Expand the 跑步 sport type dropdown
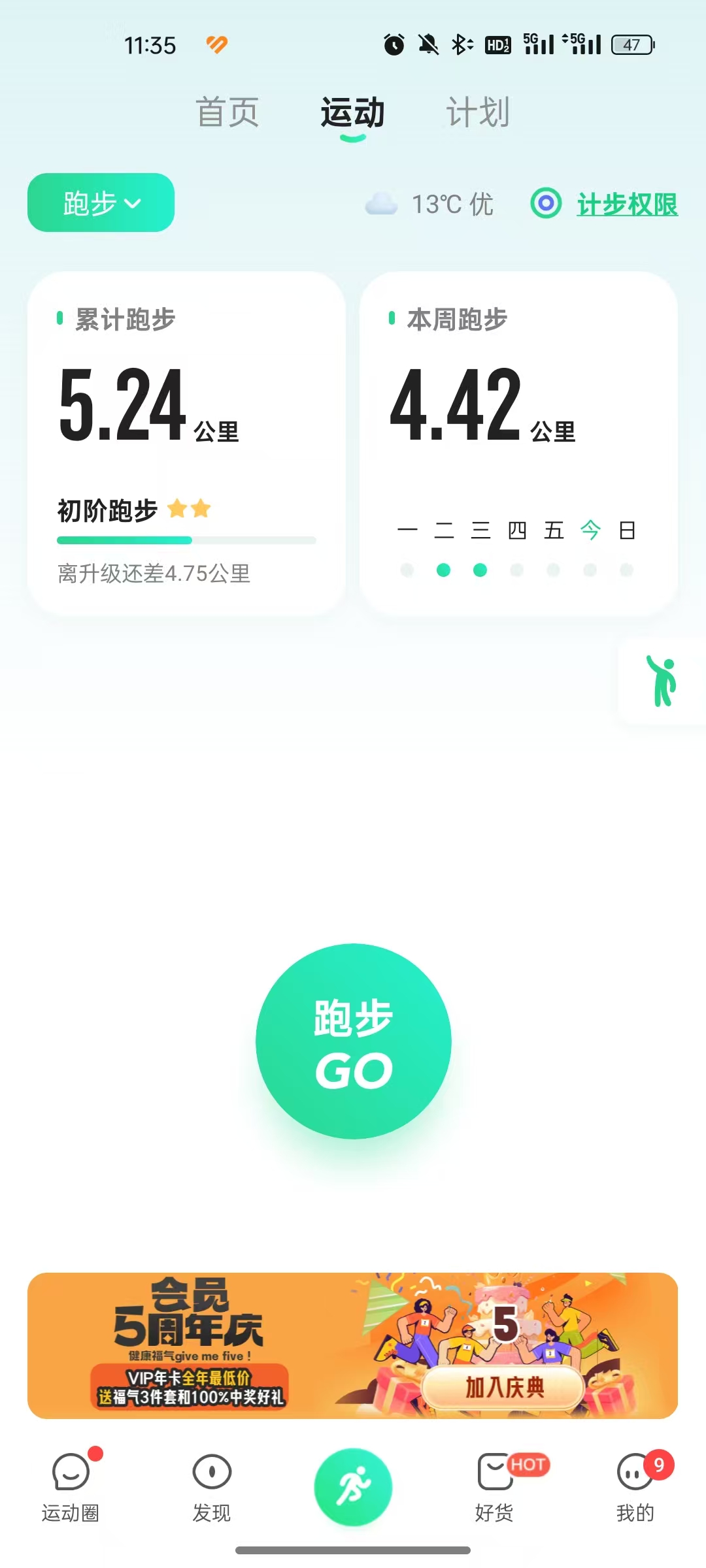706x1568 pixels. 101,203
